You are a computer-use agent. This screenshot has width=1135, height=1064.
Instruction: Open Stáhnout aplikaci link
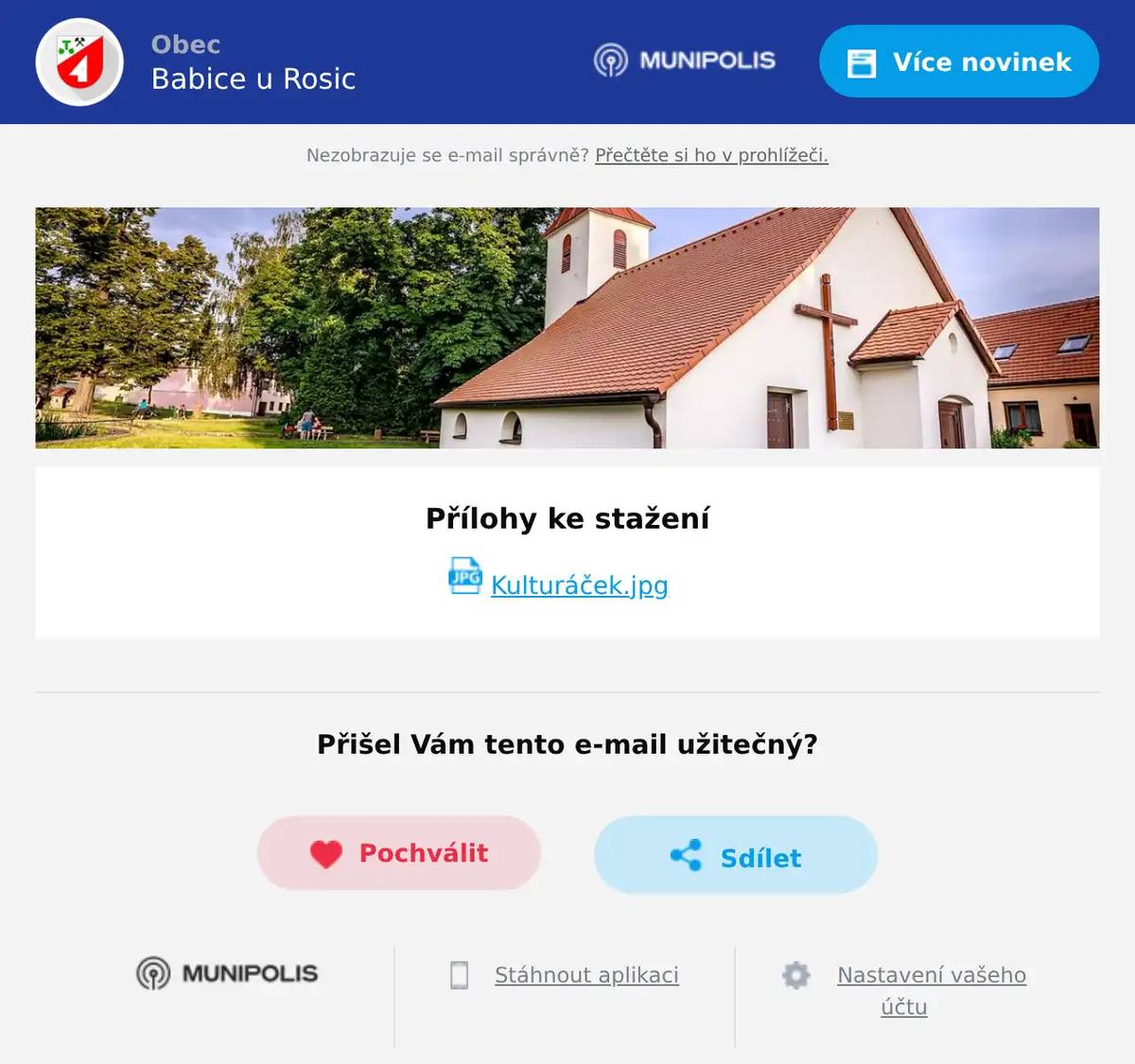586,975
